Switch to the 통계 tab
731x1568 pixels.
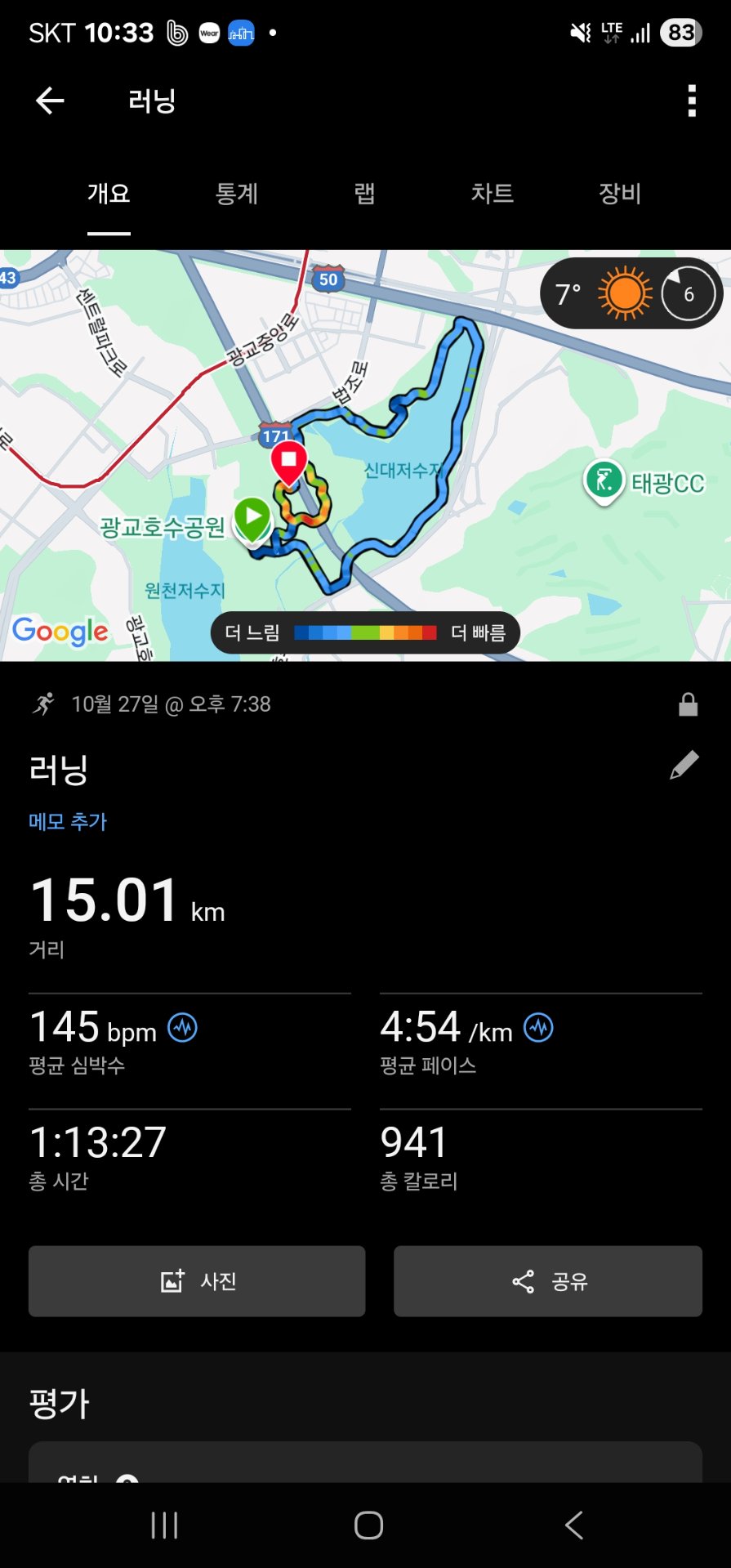tap(236, 194)
